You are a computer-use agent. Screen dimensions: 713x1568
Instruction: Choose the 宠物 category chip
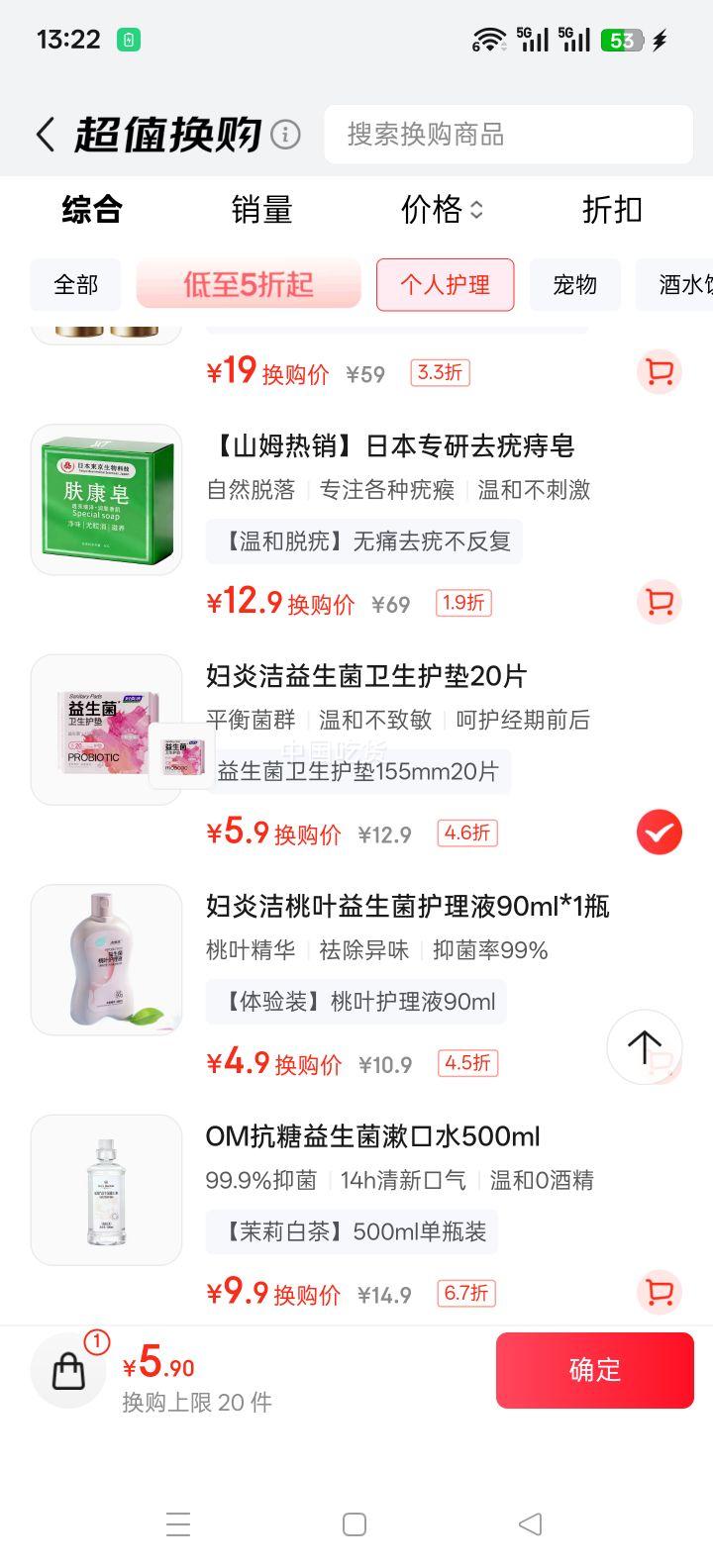pos(574,285)
